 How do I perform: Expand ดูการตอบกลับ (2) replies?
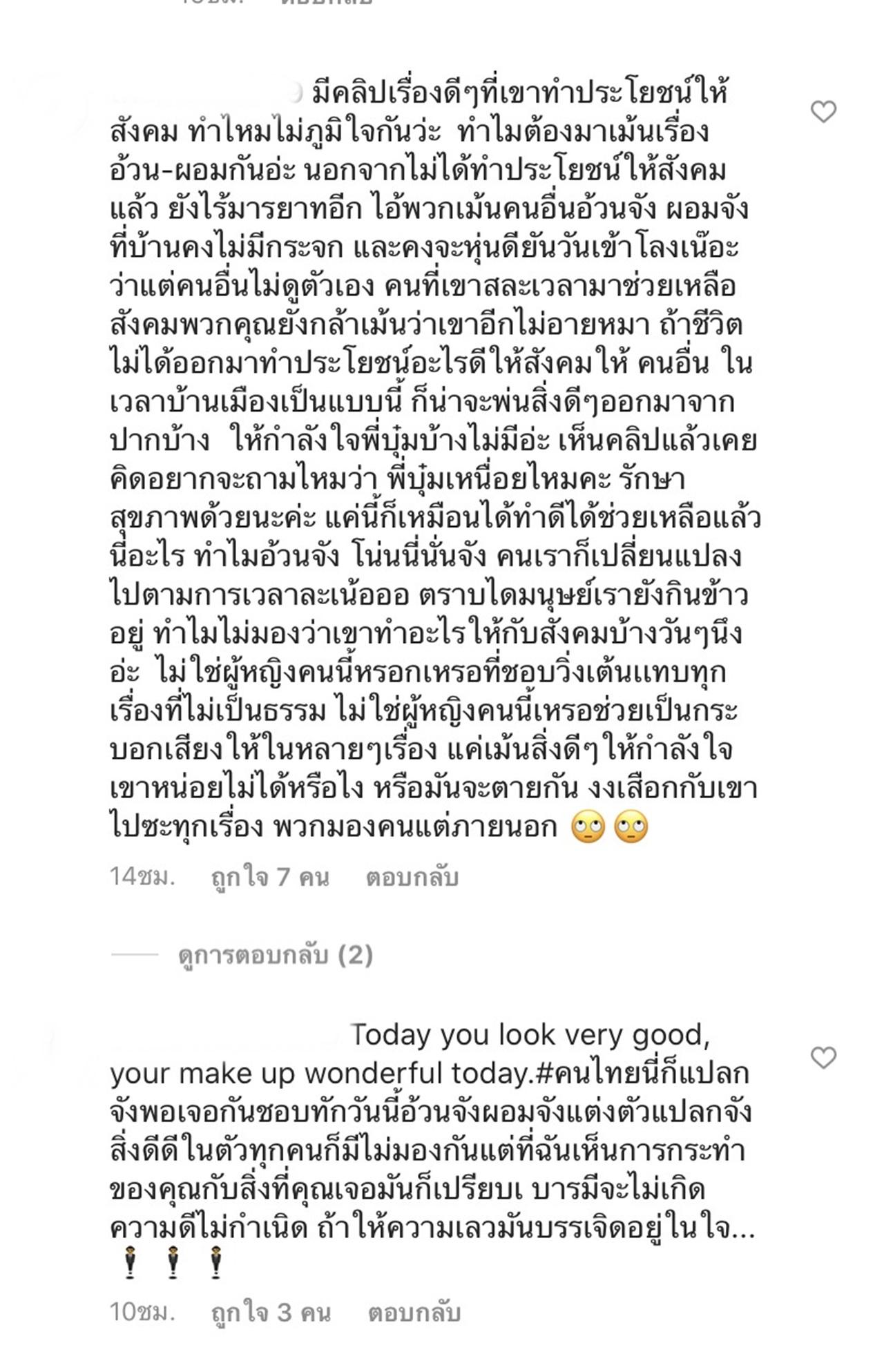[275, 956]
